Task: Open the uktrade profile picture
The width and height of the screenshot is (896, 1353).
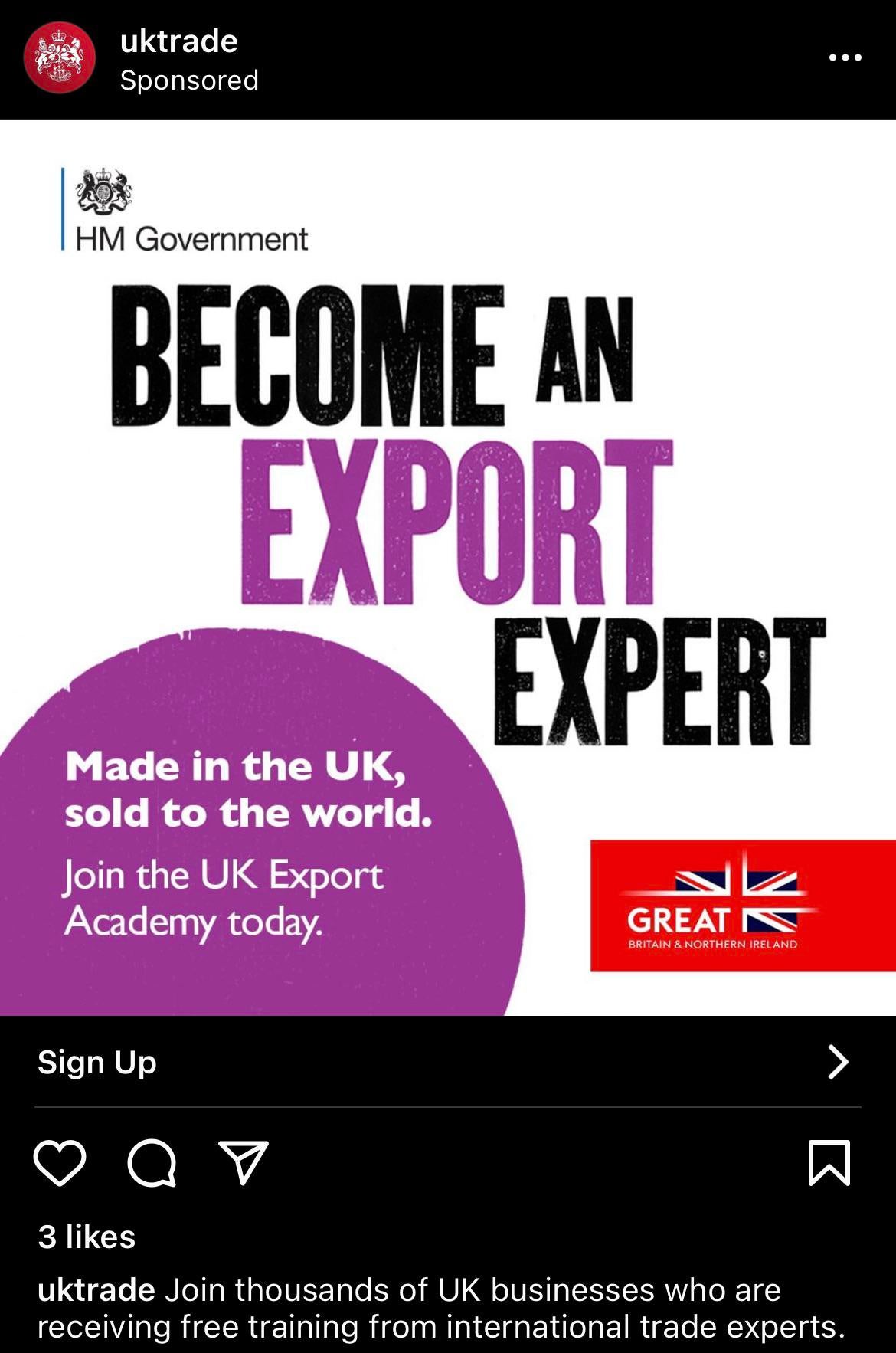Action: pos(60,58)
